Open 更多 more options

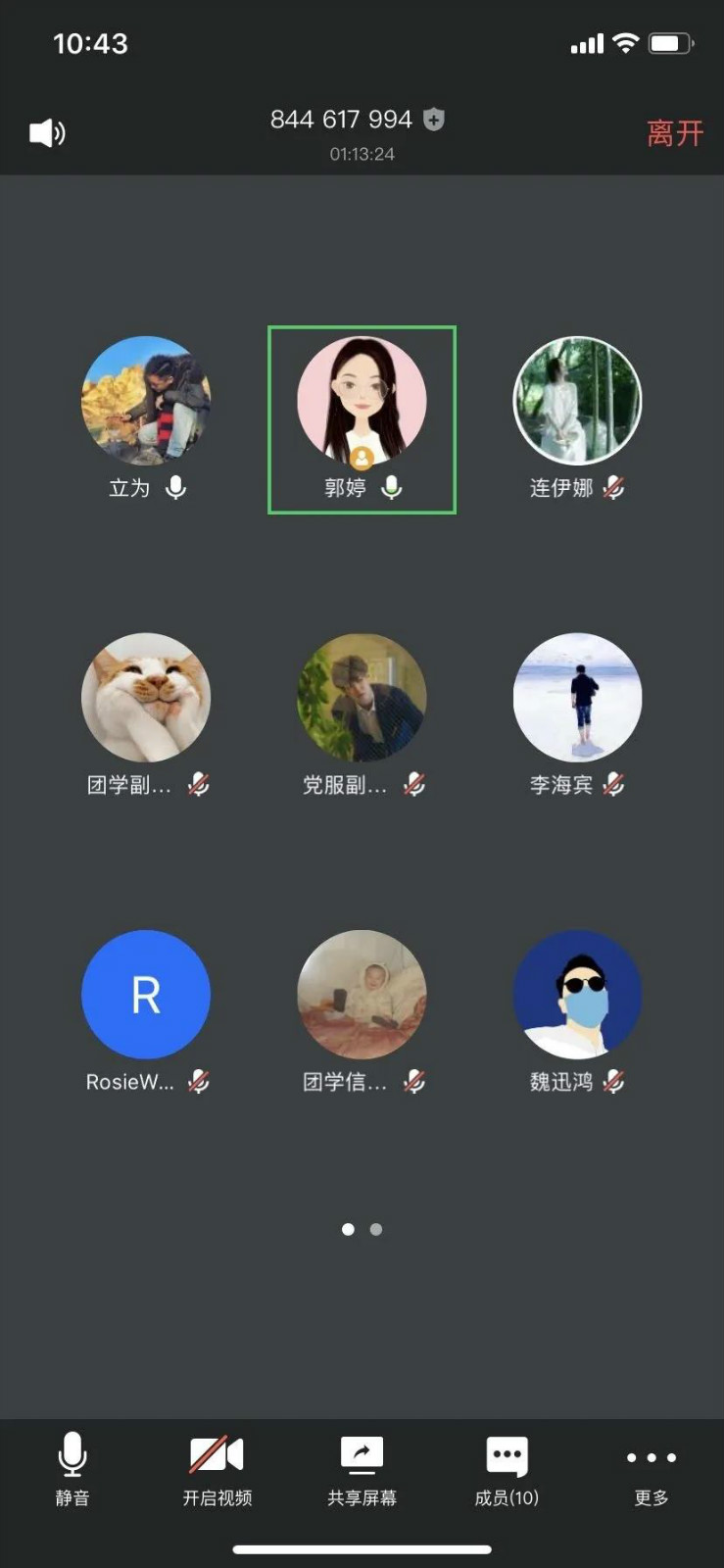click(x=651, y=1468)
